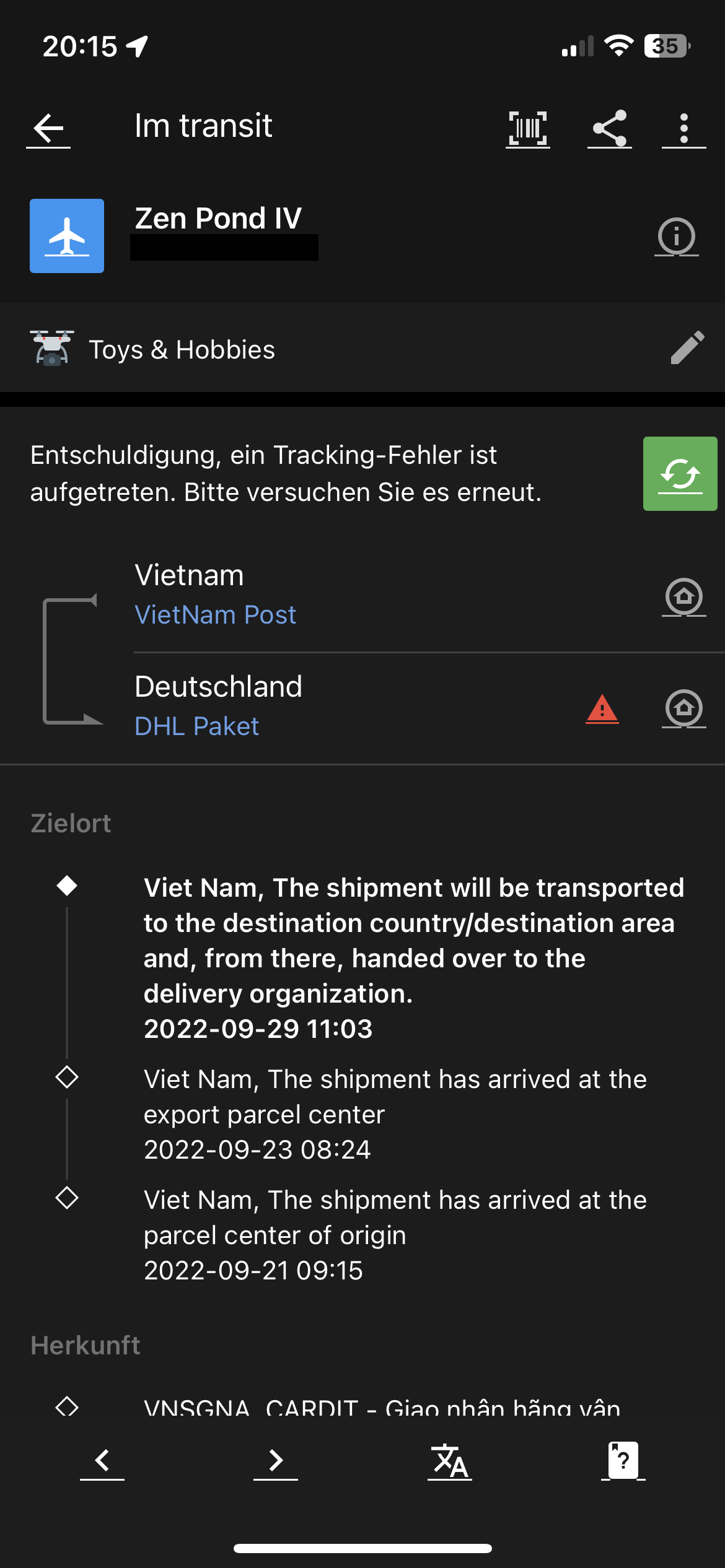
Task: Edit the Toys & Hobbies category
Action: click(687, 348)
